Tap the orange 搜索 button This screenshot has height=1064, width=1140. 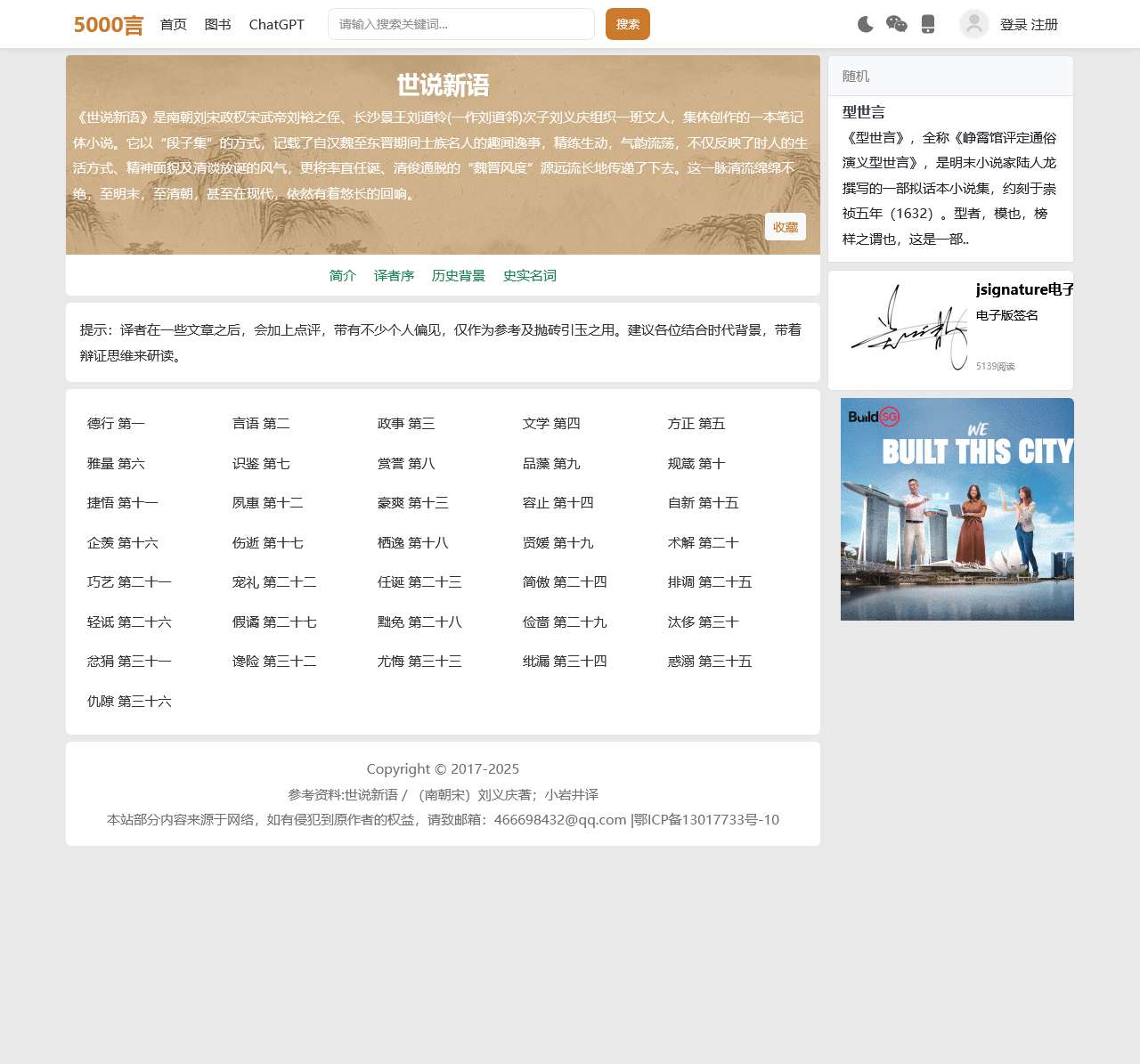click(x=628, y=24)
